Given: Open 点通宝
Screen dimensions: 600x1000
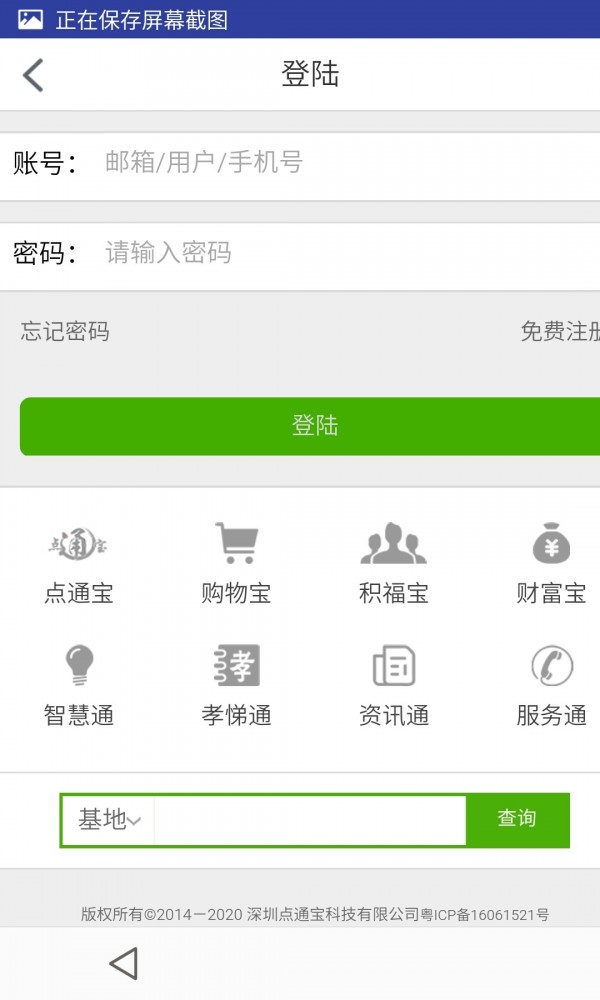Looking at the screenshot, I should [79, 564].
